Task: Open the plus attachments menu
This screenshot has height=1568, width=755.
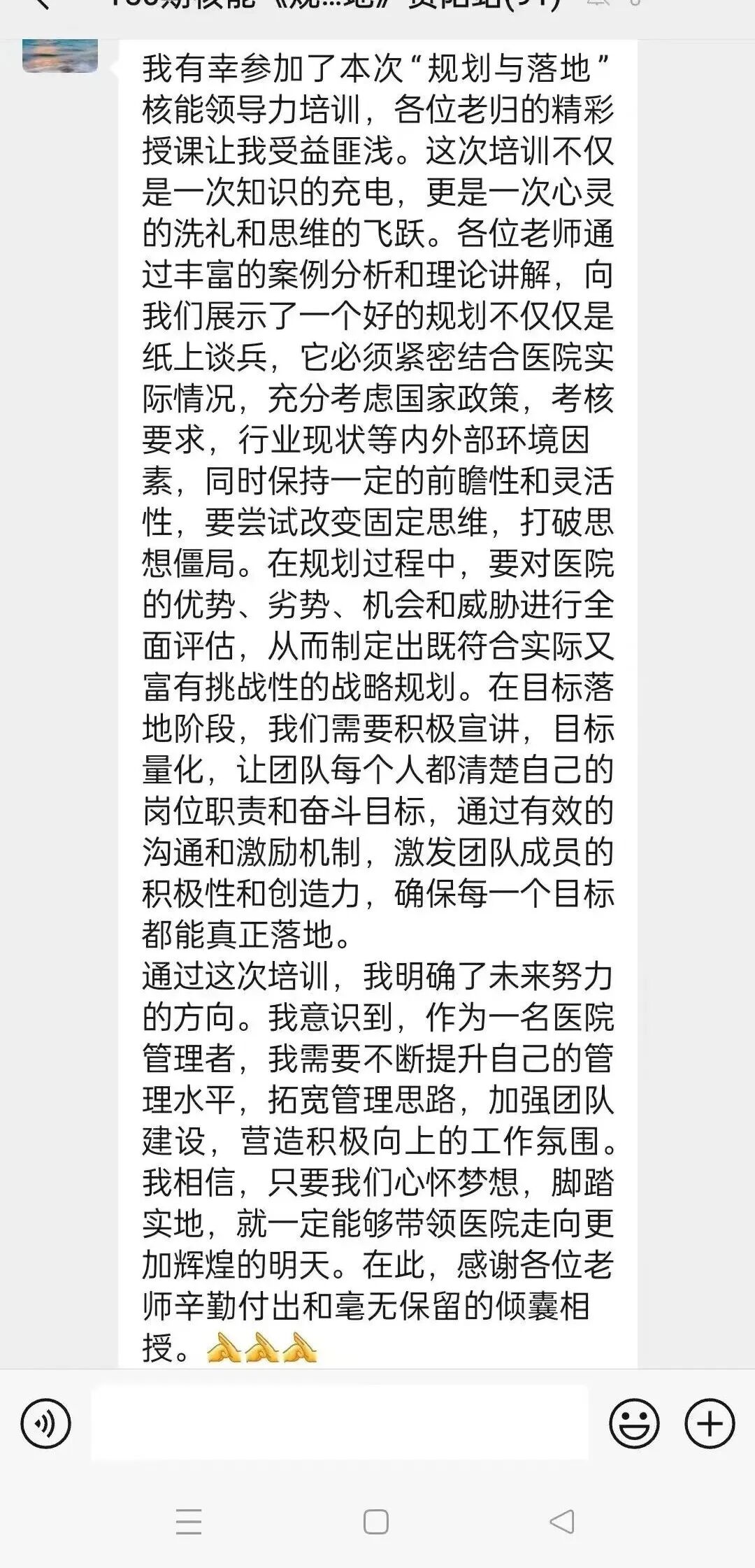Action: [x=710, y=1423]
